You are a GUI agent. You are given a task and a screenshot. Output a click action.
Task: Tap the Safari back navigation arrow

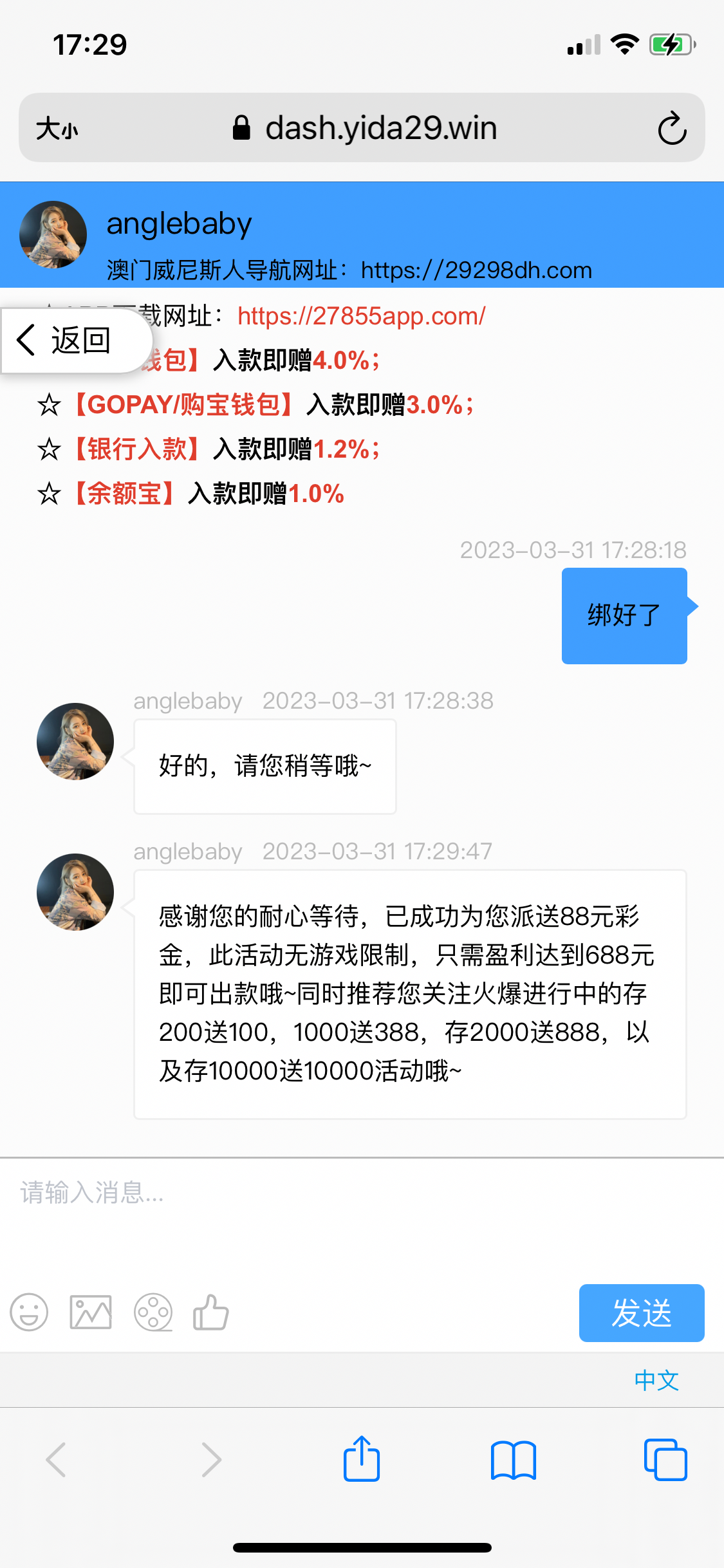click(x=56, y=1460)
